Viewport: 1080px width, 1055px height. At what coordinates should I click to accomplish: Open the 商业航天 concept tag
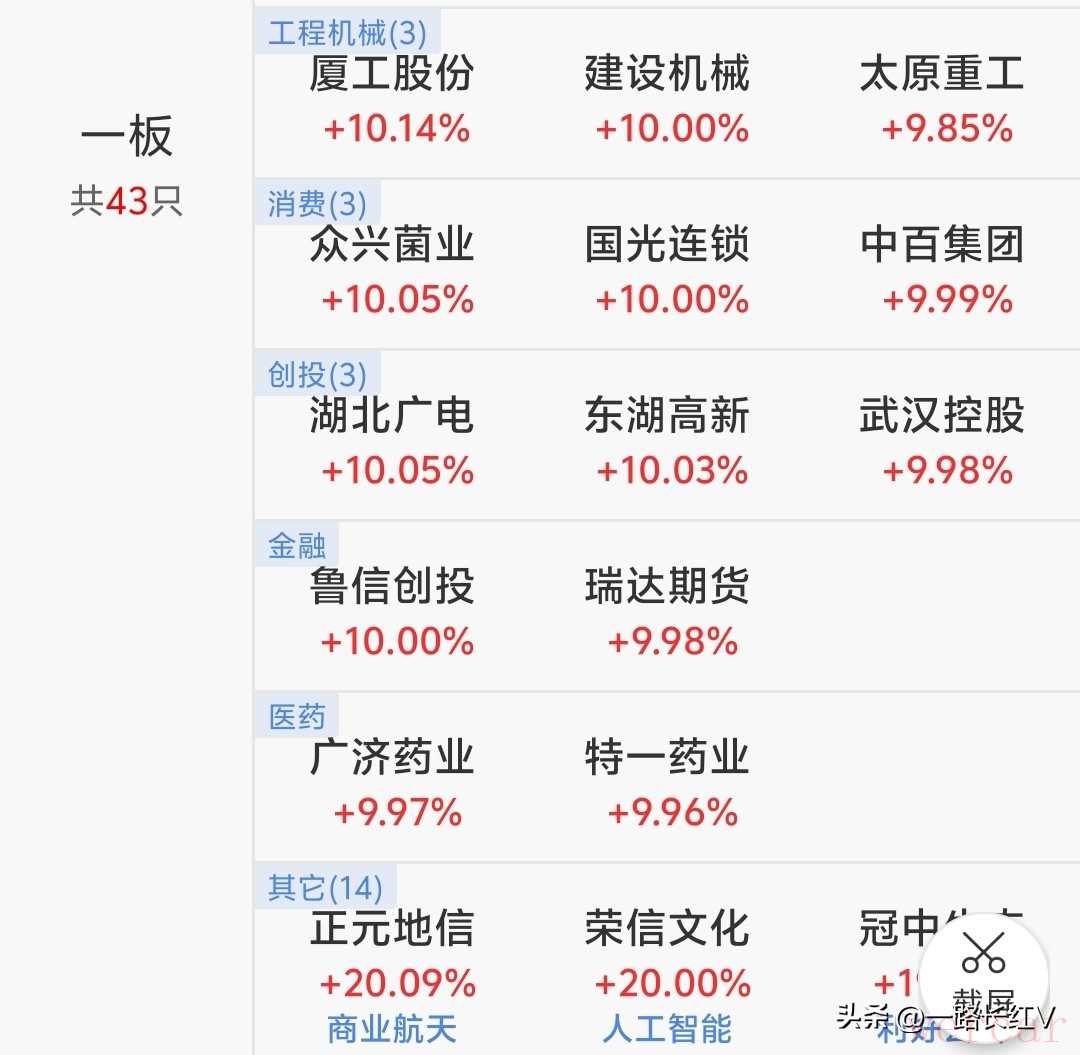click(391, 1029)
